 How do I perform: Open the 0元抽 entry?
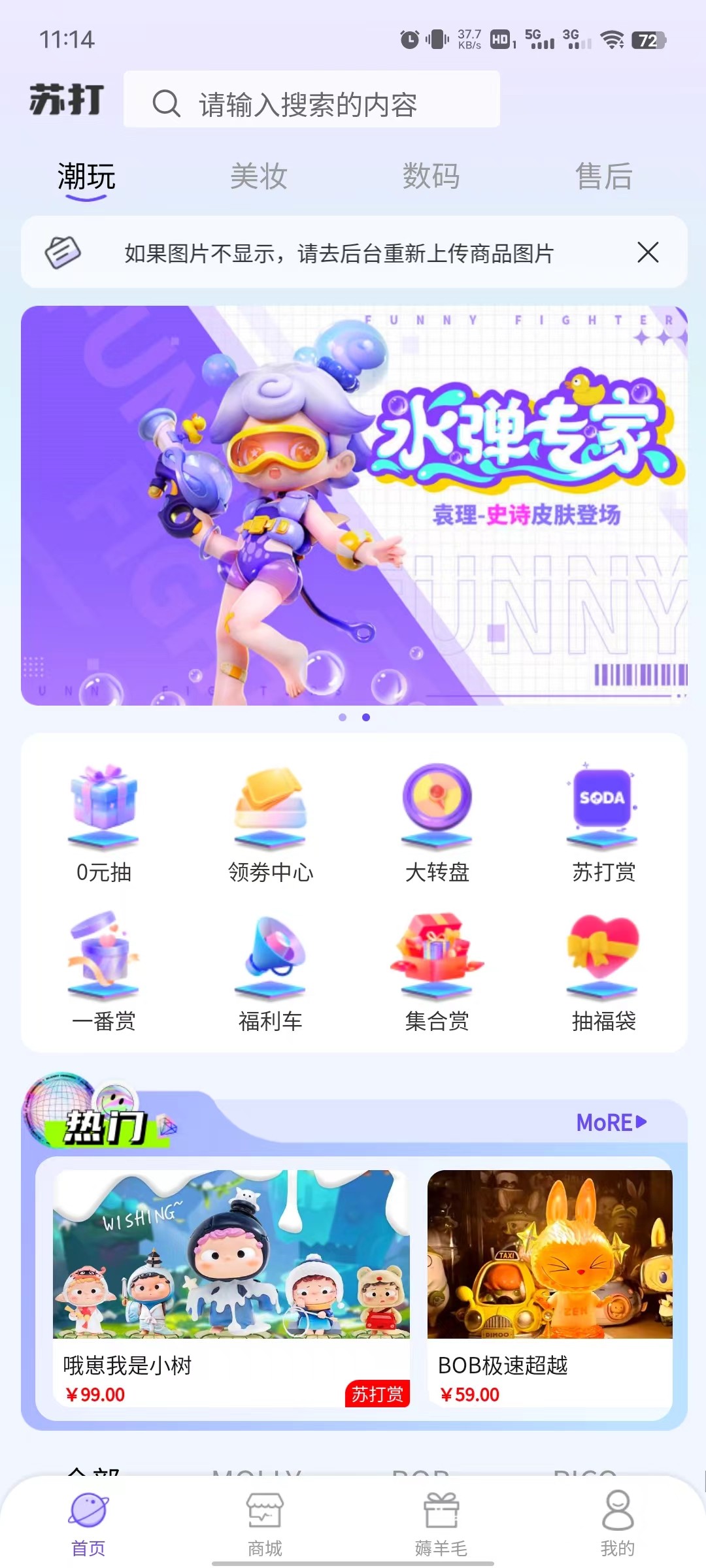point(104,823)
